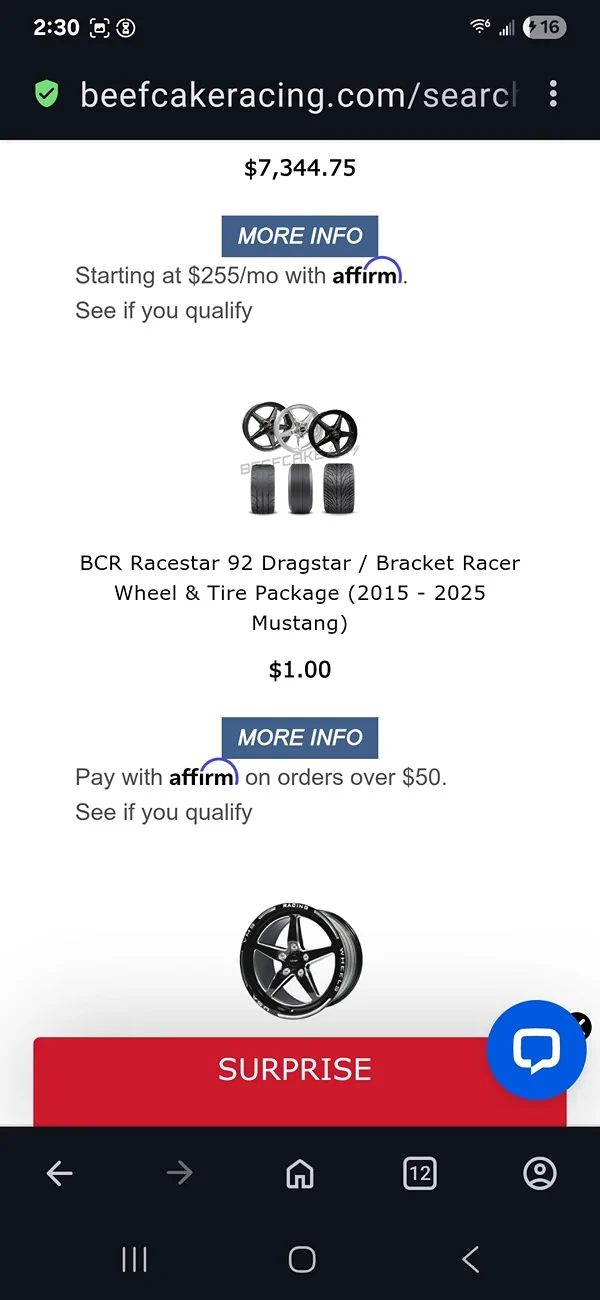Viewport: 600px width, 1300px height.
Task: Tap MORE INFO under the $7,344.75 item
Action: [300, 236]
